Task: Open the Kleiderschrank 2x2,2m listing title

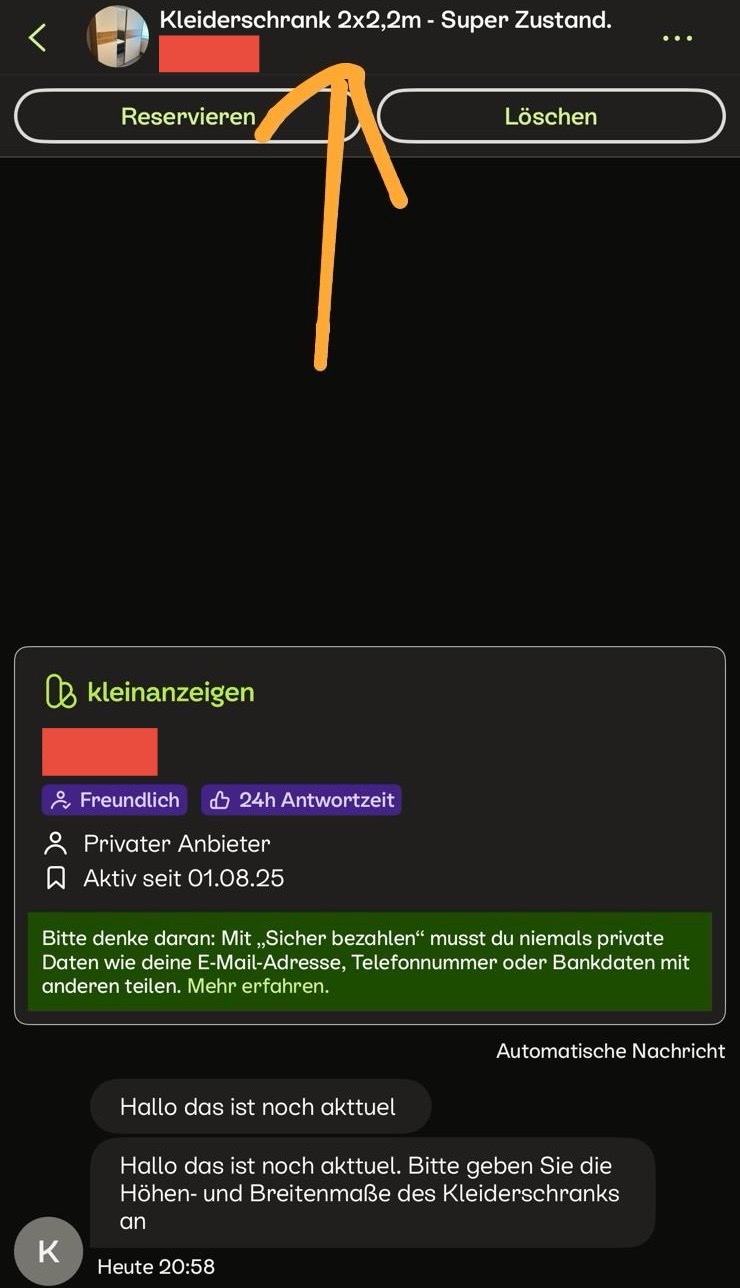Action: point(385,20)
